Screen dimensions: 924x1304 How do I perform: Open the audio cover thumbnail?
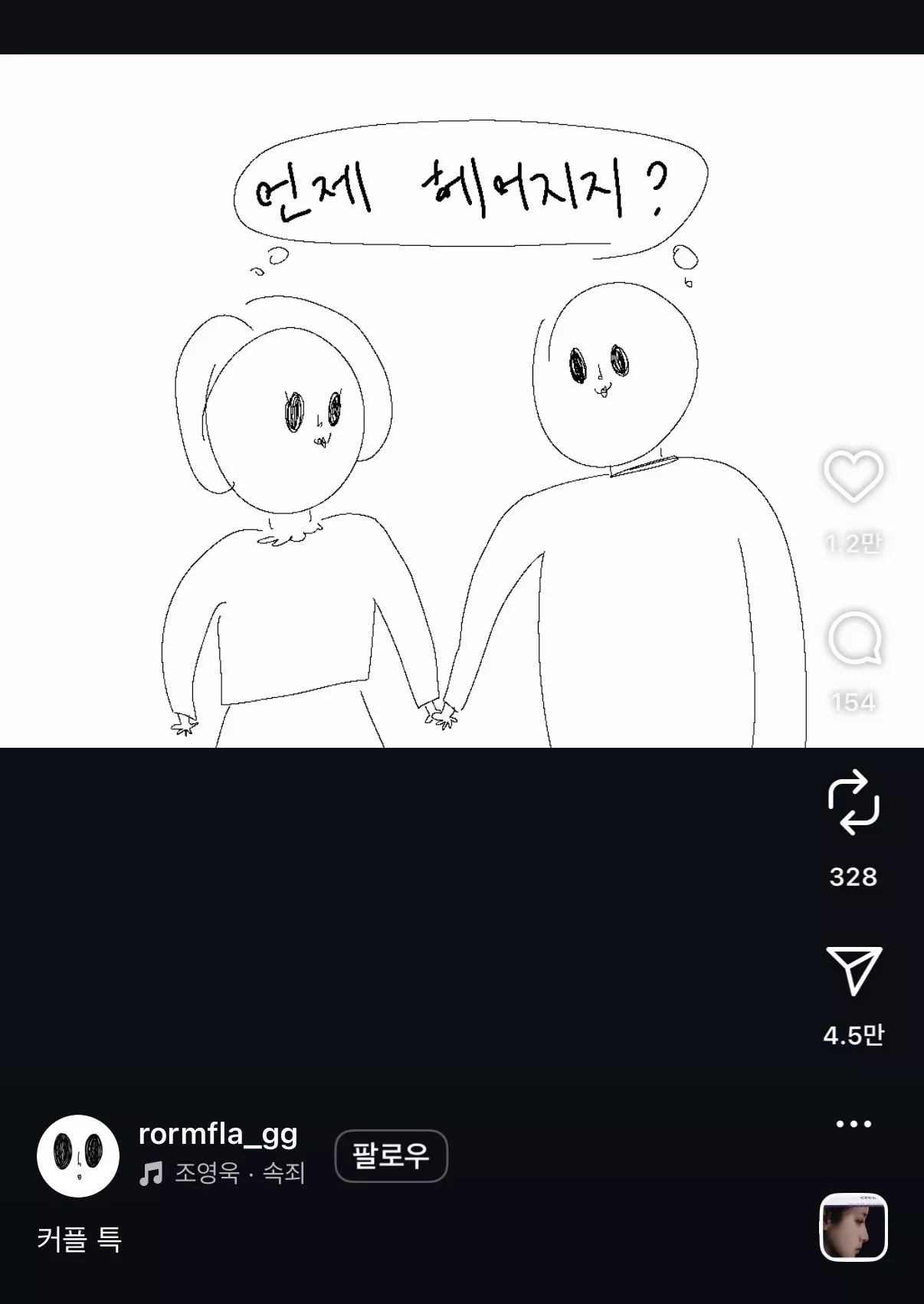point(853,1227)
